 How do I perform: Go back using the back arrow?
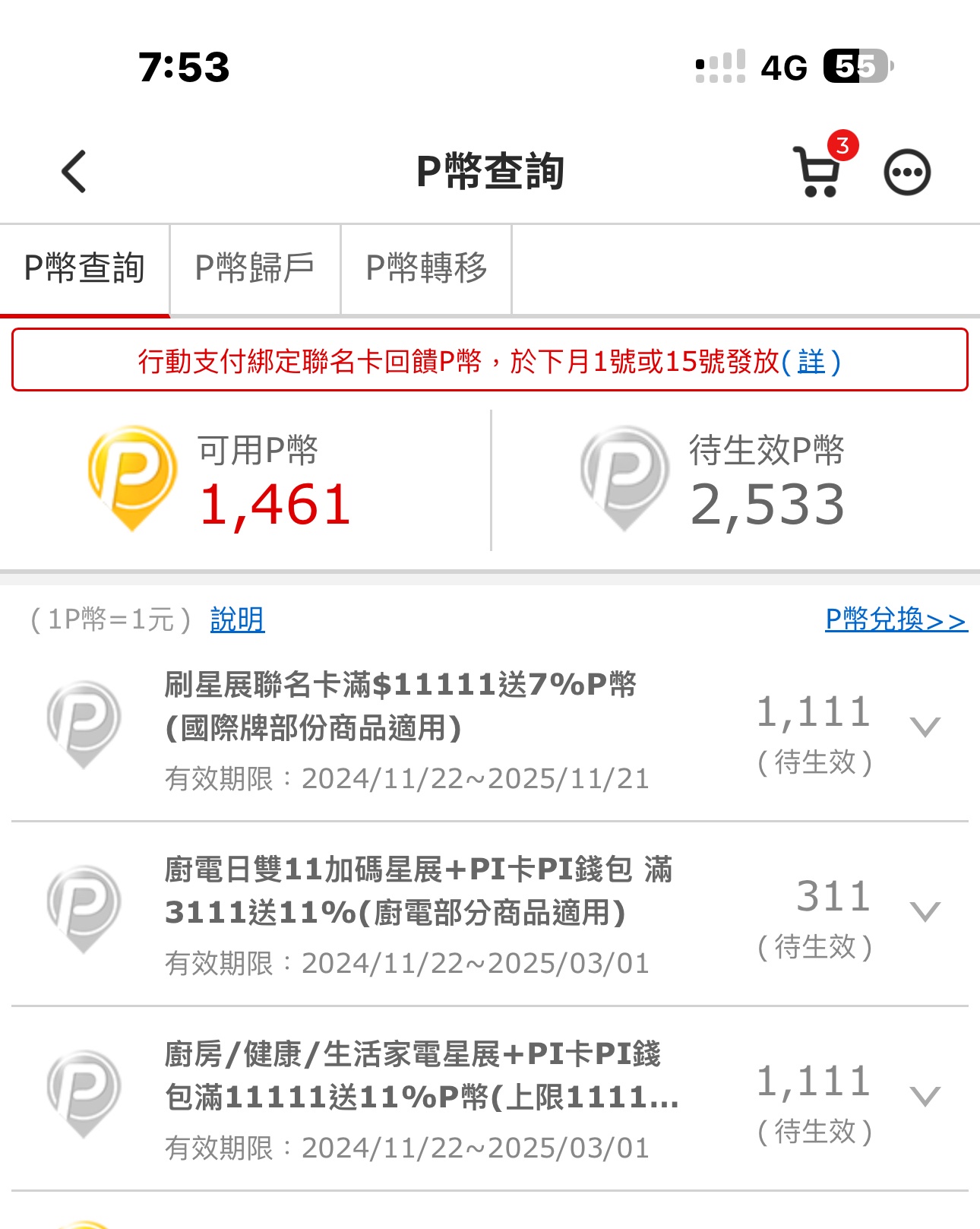[x=74, y=172]
